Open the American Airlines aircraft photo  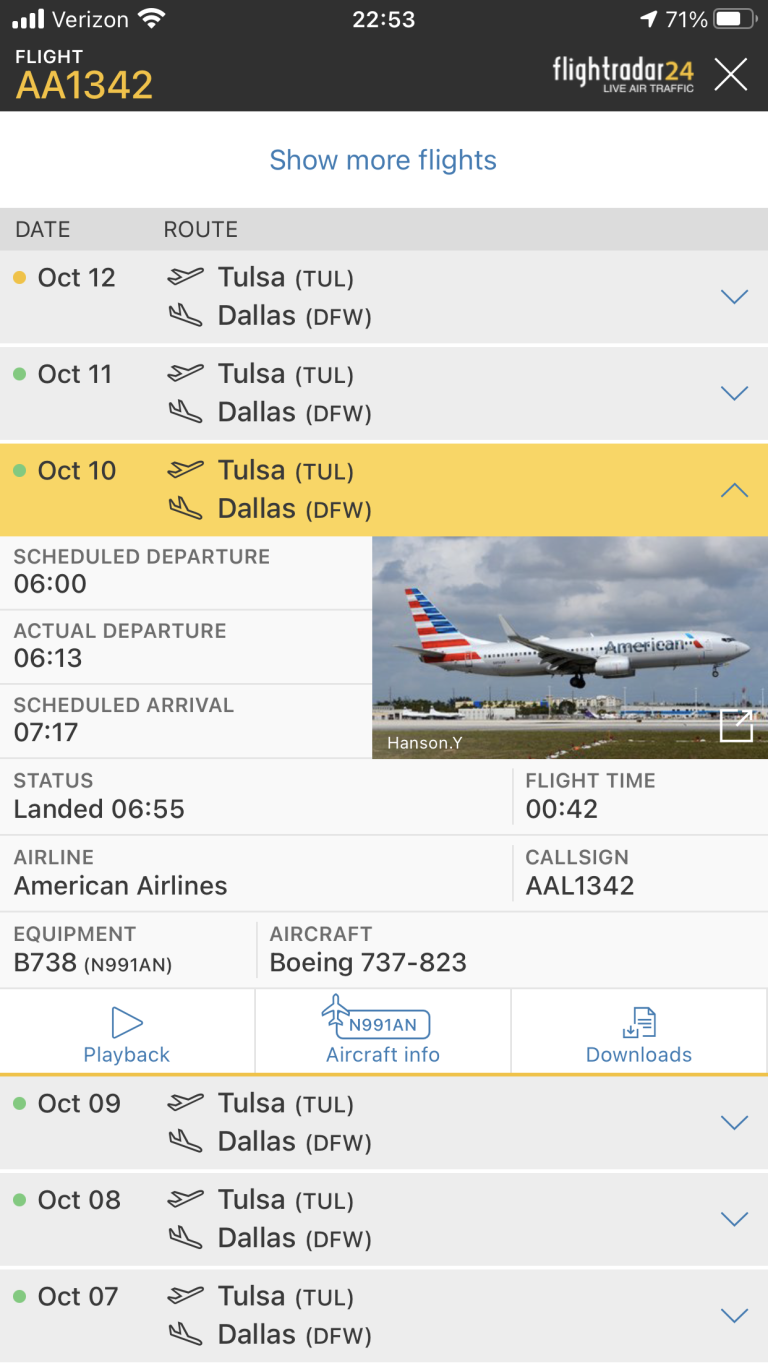(x=569, y=647)
